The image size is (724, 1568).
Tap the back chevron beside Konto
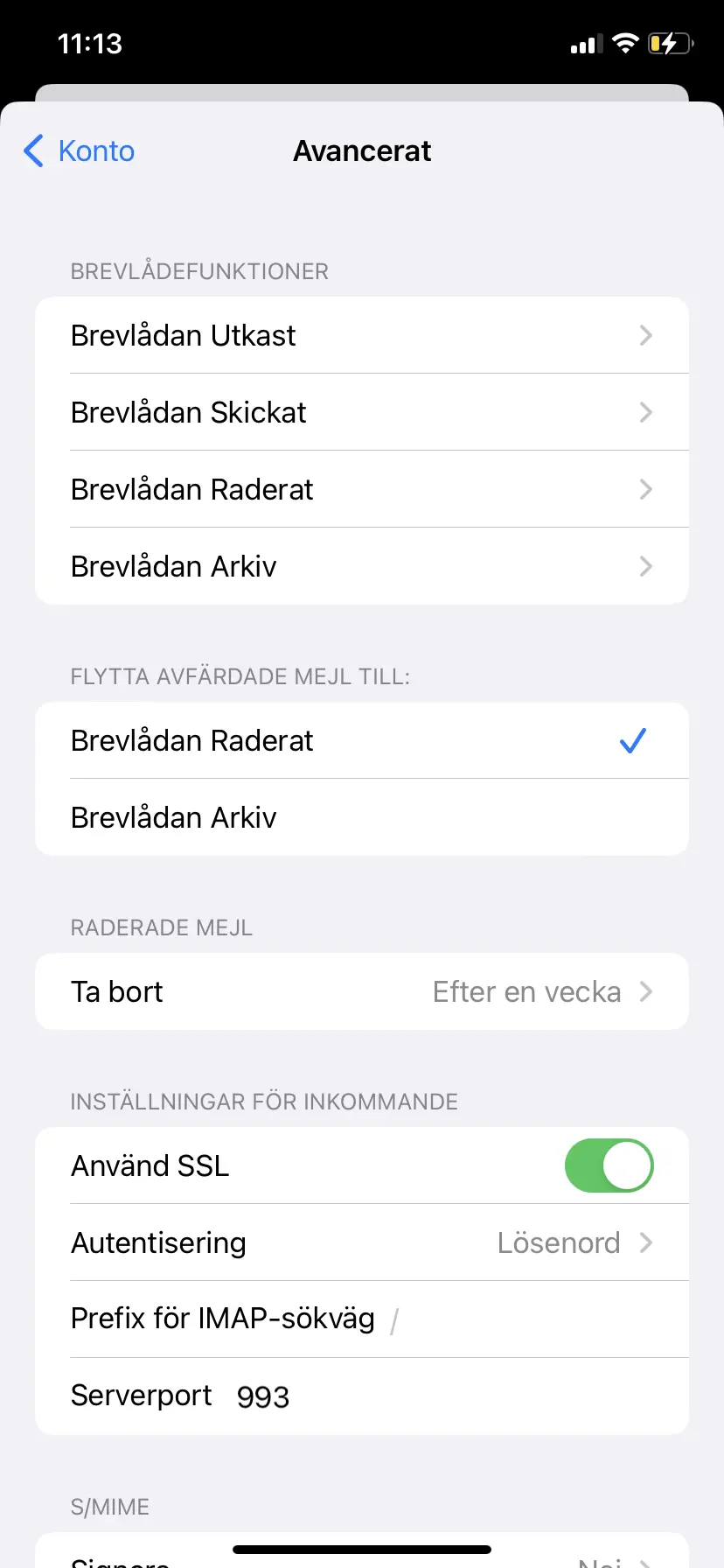(32, 150)
